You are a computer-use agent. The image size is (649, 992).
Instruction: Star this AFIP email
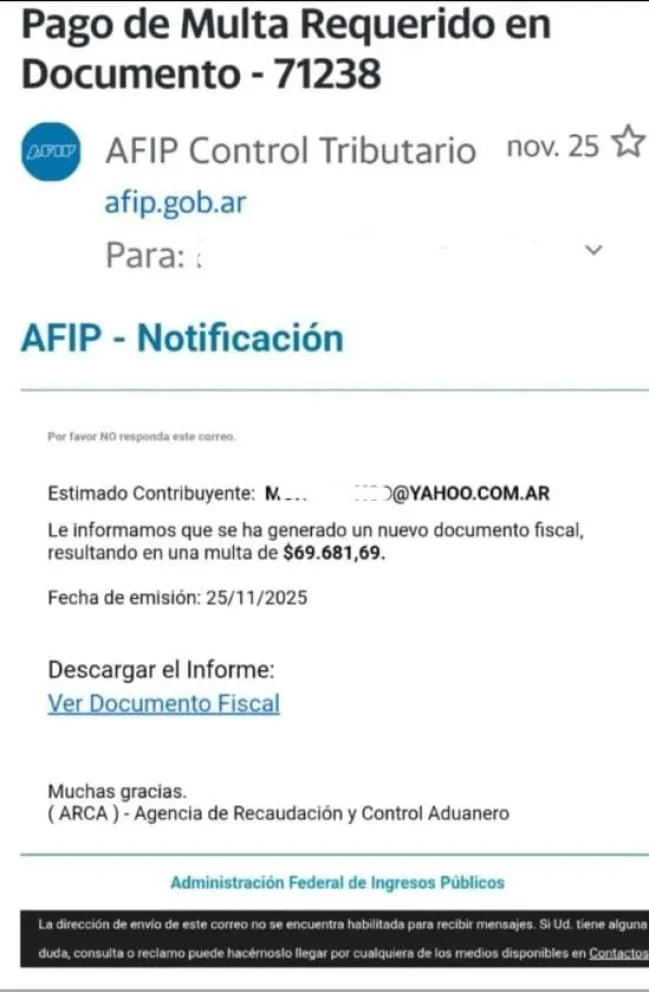[628, 145]
